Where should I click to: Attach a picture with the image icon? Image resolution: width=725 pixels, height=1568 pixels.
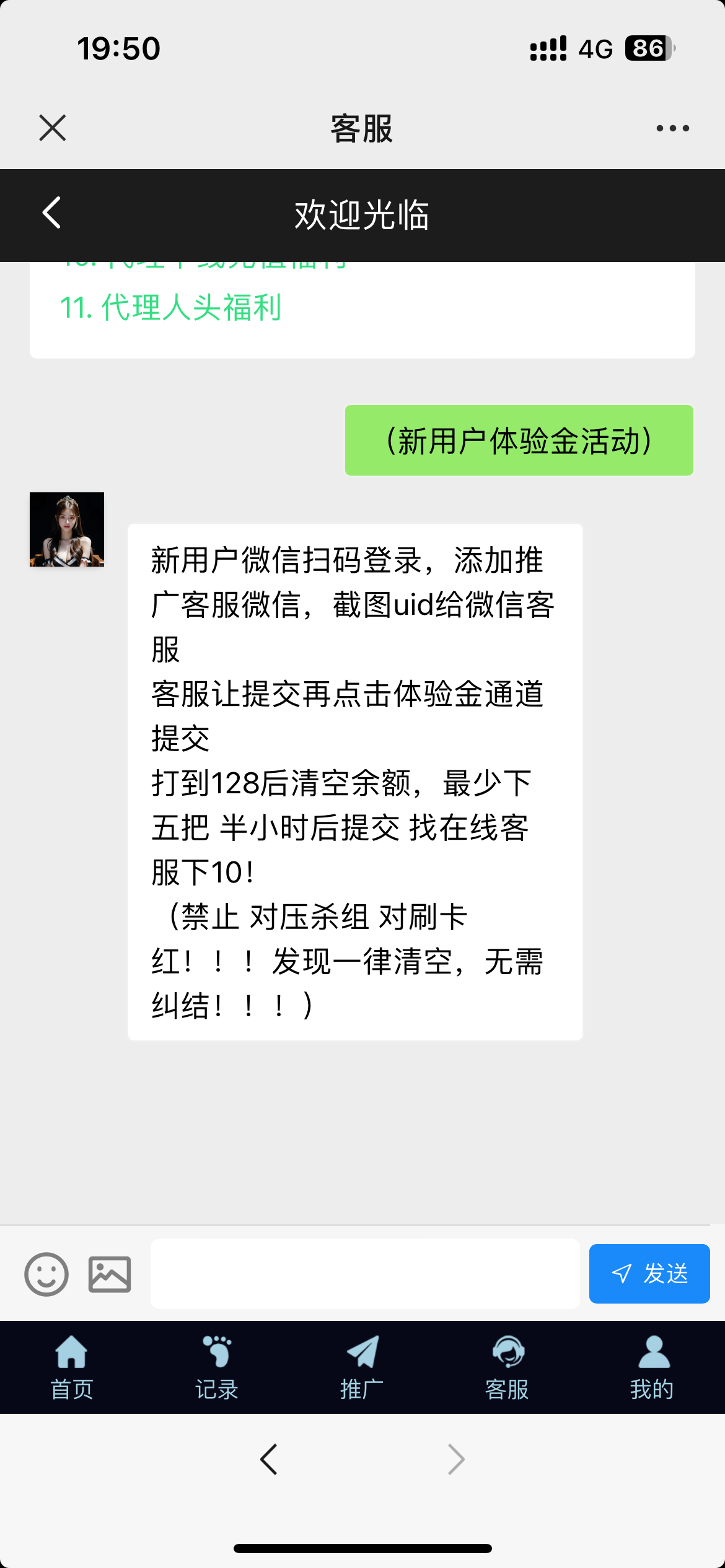[x=110, y=1274]
